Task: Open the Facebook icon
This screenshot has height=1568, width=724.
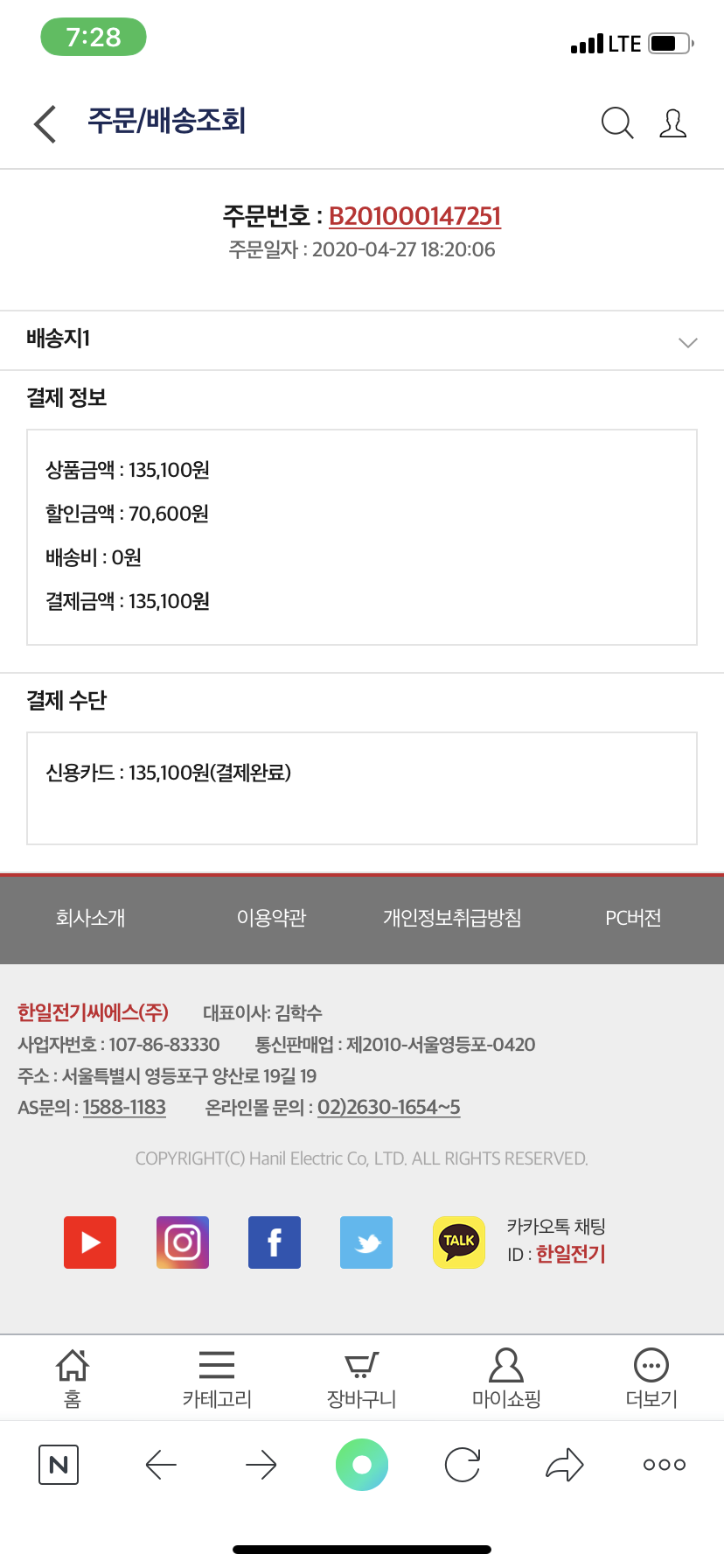Action: click(x=275, y=1242)
